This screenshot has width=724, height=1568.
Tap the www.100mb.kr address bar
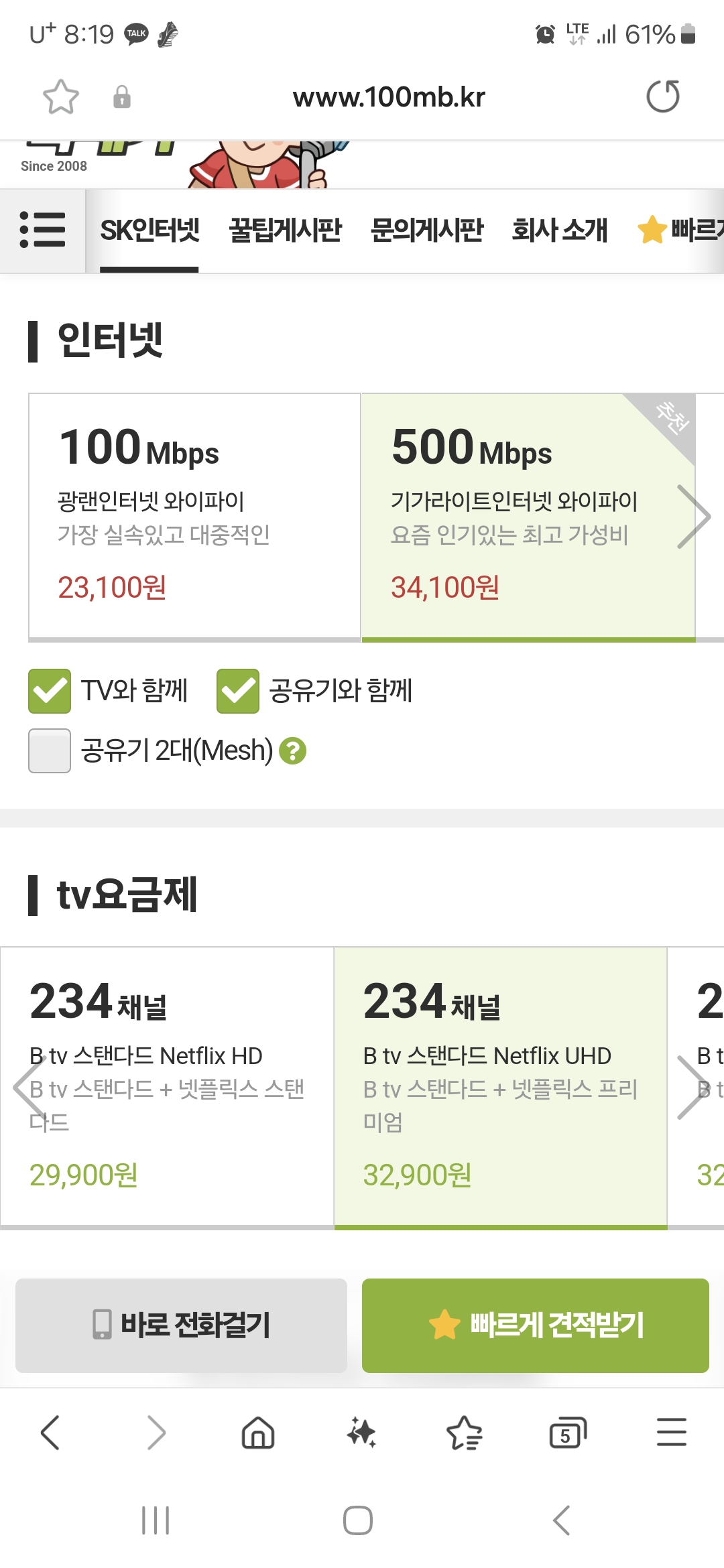coord(389,97)
